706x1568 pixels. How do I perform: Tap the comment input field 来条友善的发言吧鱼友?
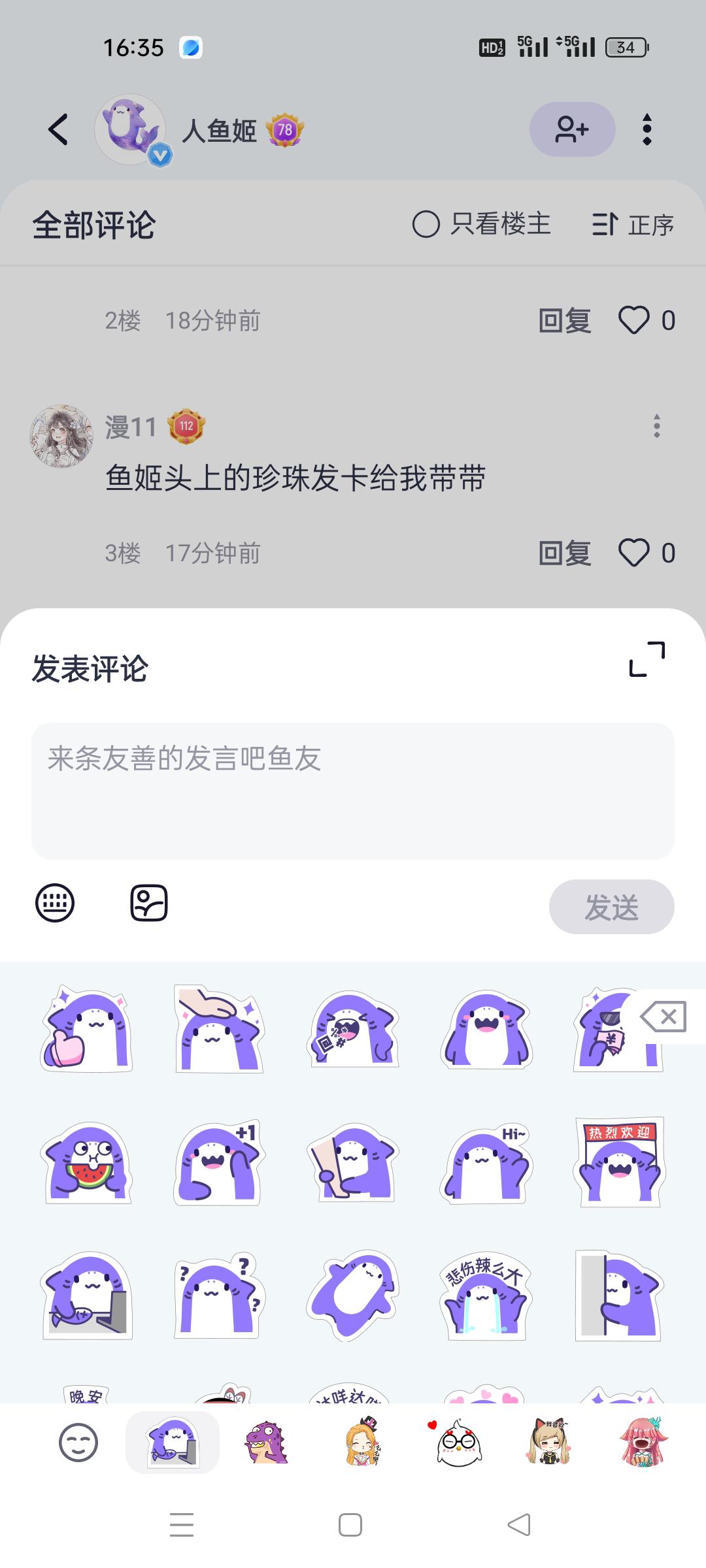pos(353,784)
